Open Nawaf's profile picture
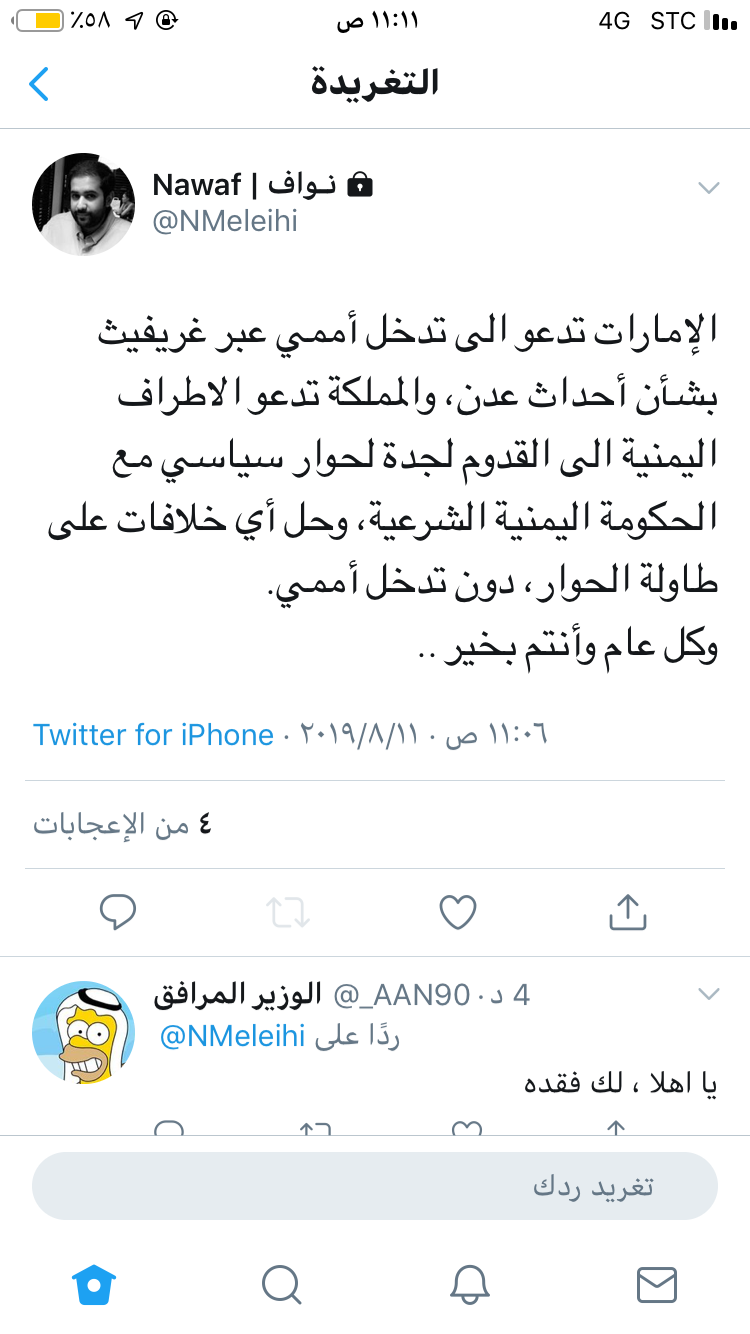 84,204
